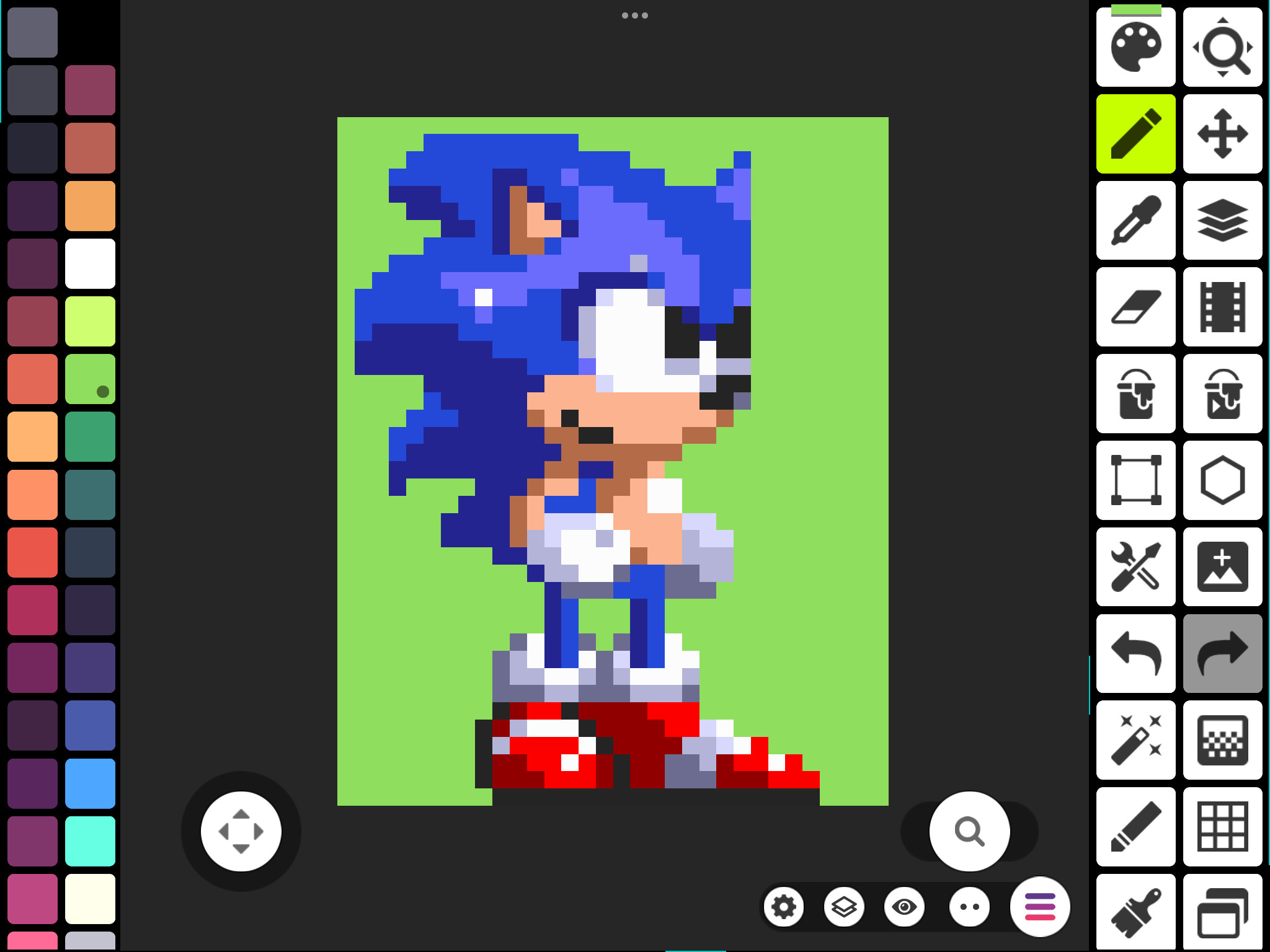Open settings gear in bottom bar
Image resolution: width=1270 pixels, height=952 pixels.
tap(784, 907)
